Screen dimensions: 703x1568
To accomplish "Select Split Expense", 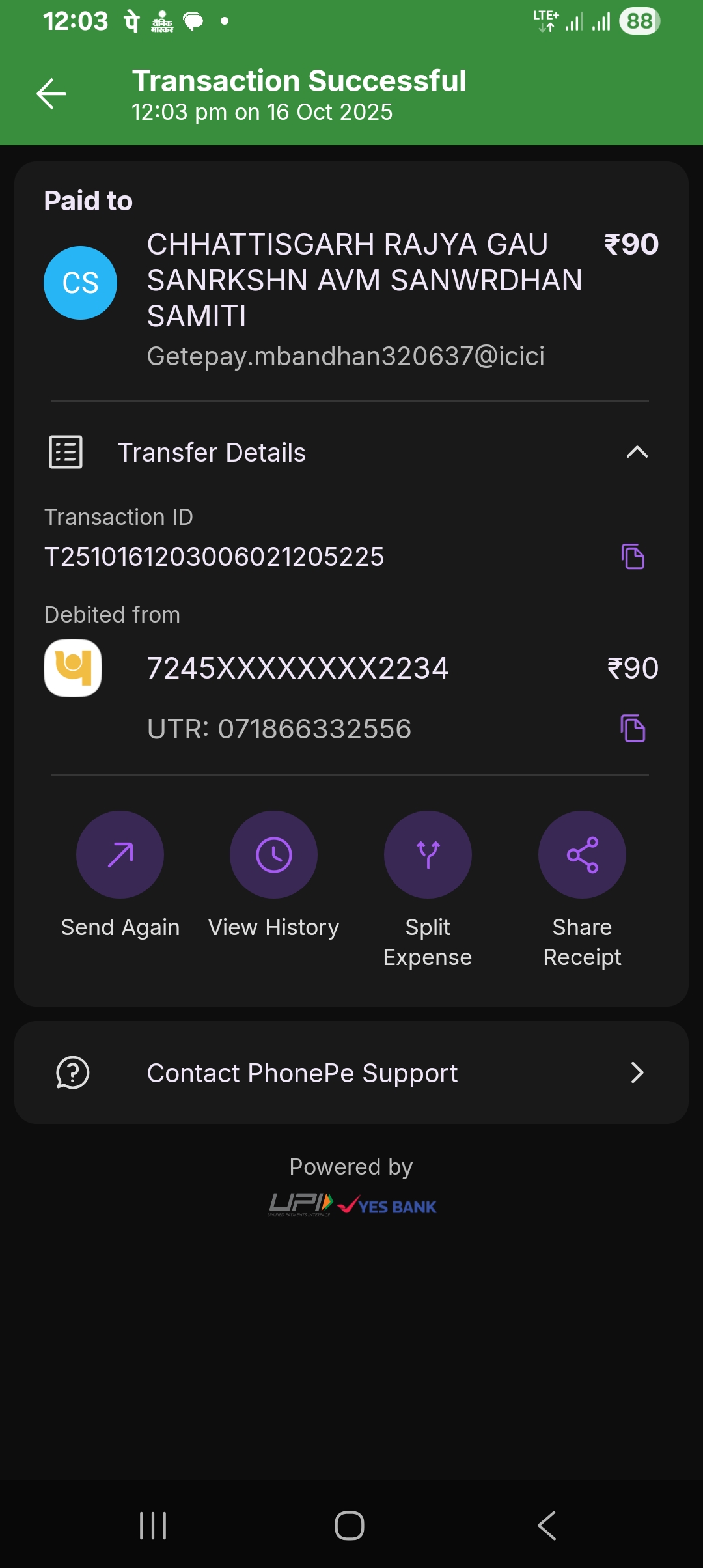I will coord(428,854).
